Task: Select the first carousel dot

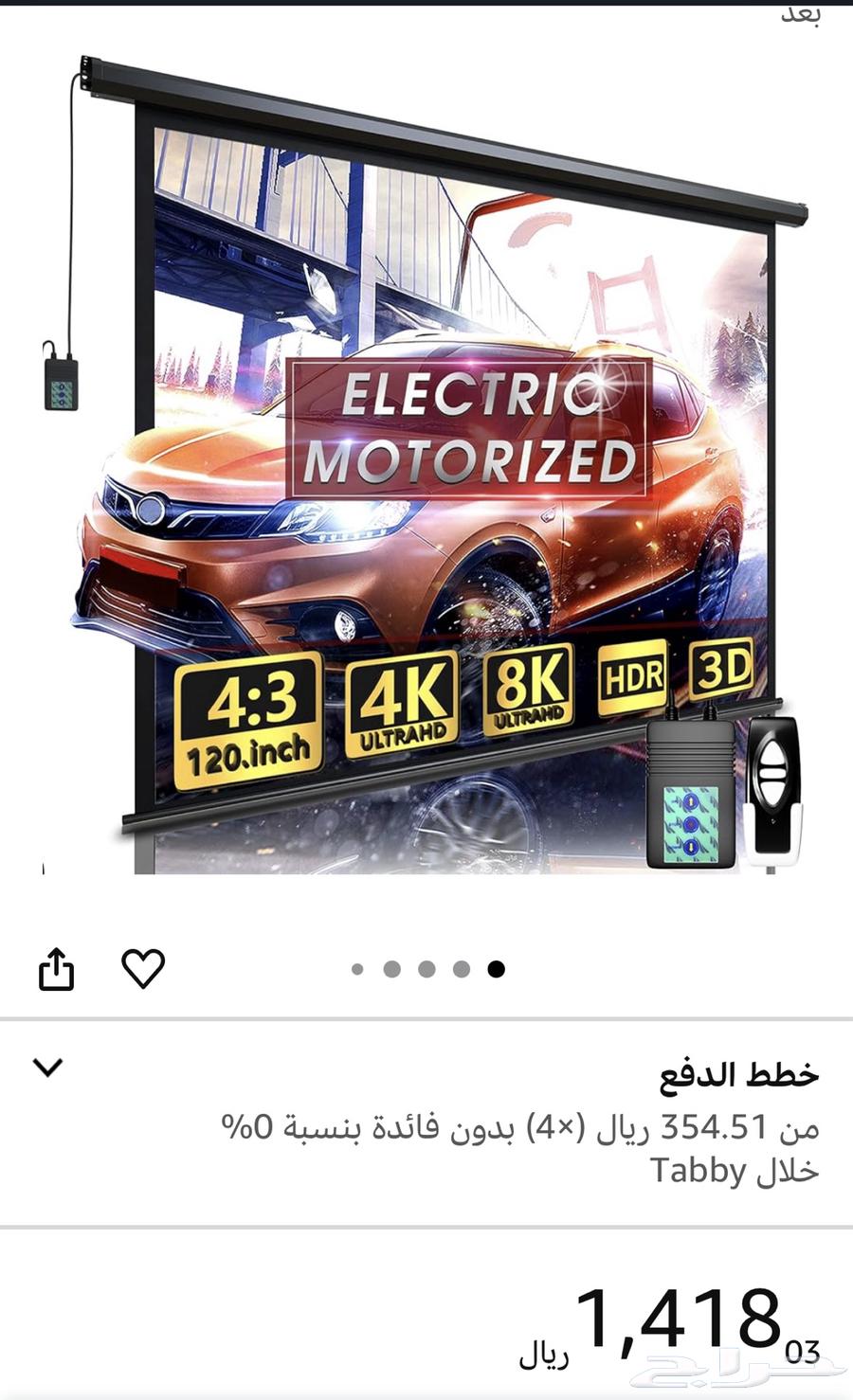Action: 356,968
